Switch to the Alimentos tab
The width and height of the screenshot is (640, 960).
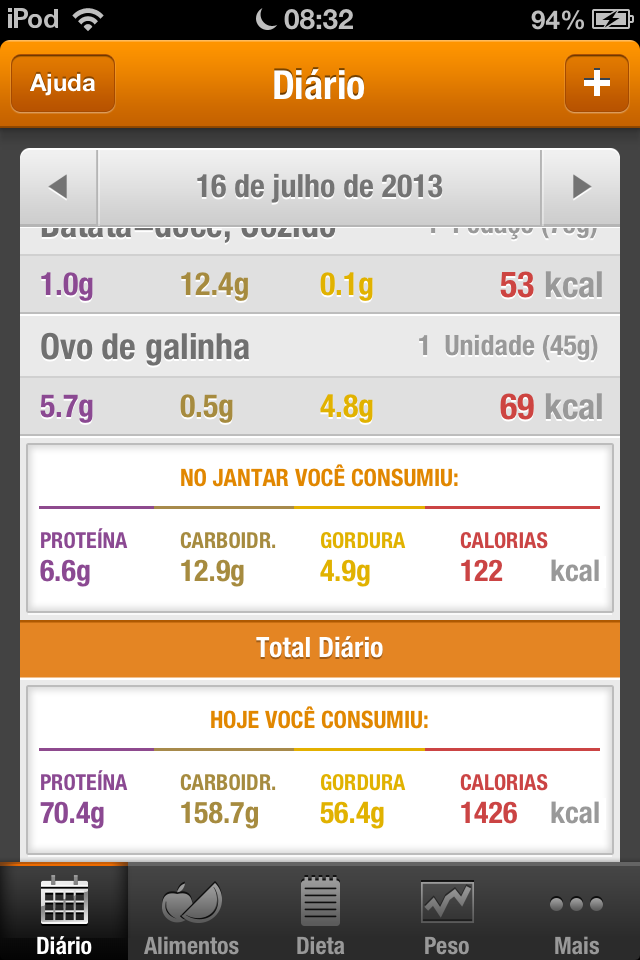click(x=191, y=914)
